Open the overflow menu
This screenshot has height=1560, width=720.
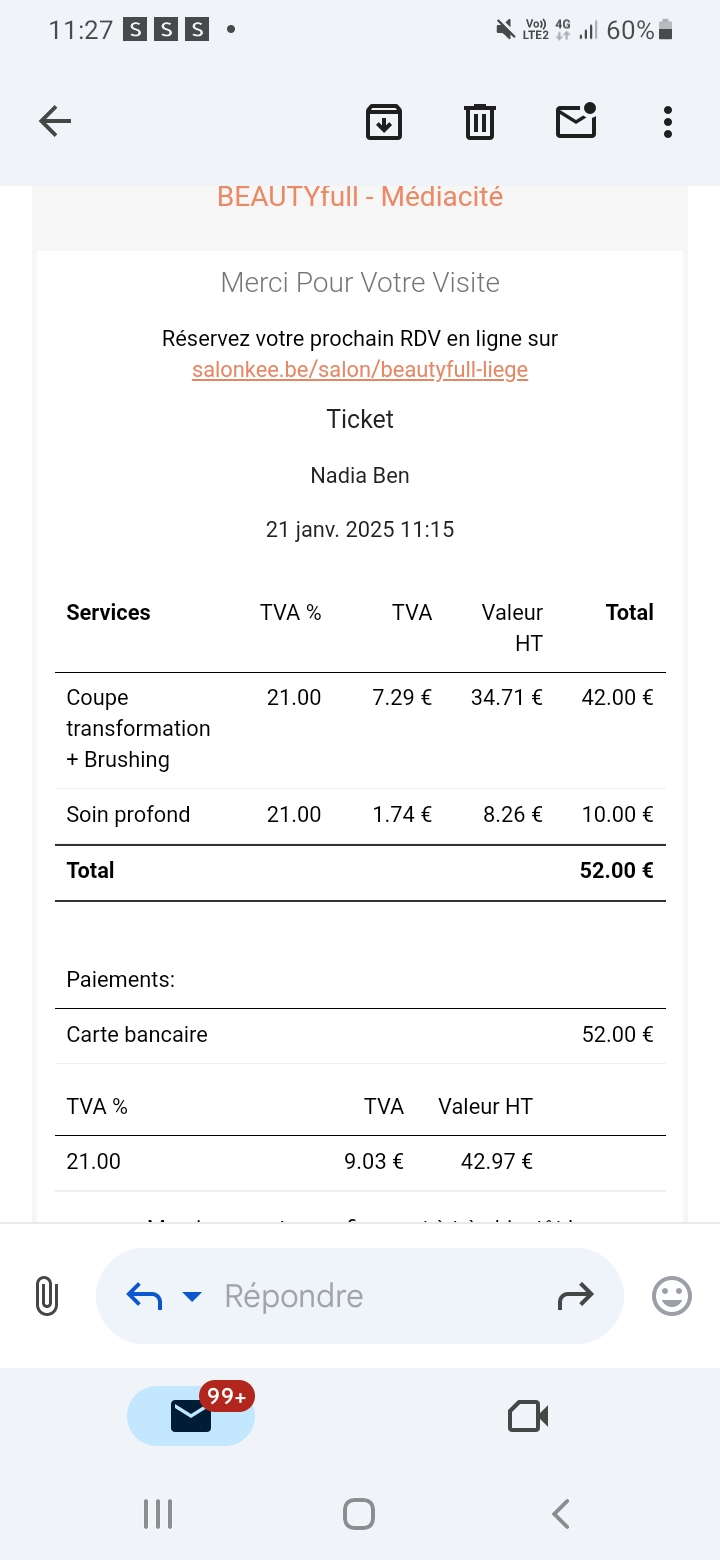coord(667,122)
